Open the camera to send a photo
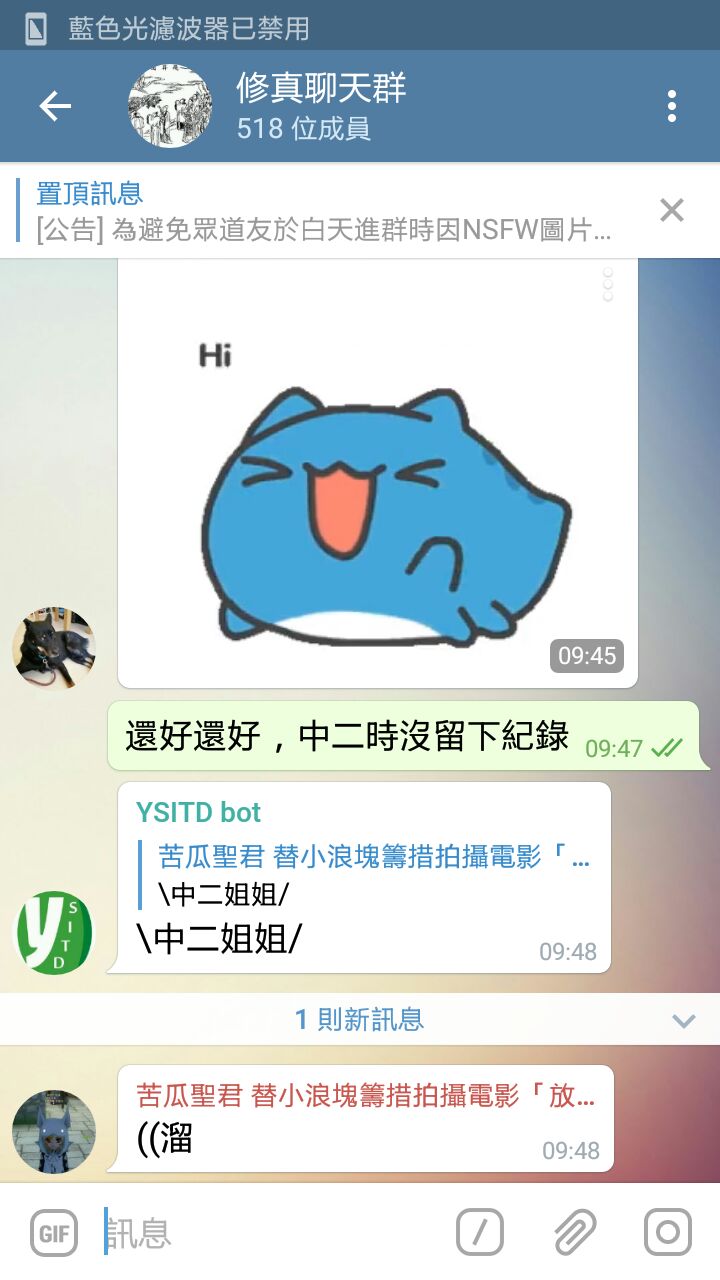Image resolution: width=720 pixels, height=1280 pixels. [667, 1232]
